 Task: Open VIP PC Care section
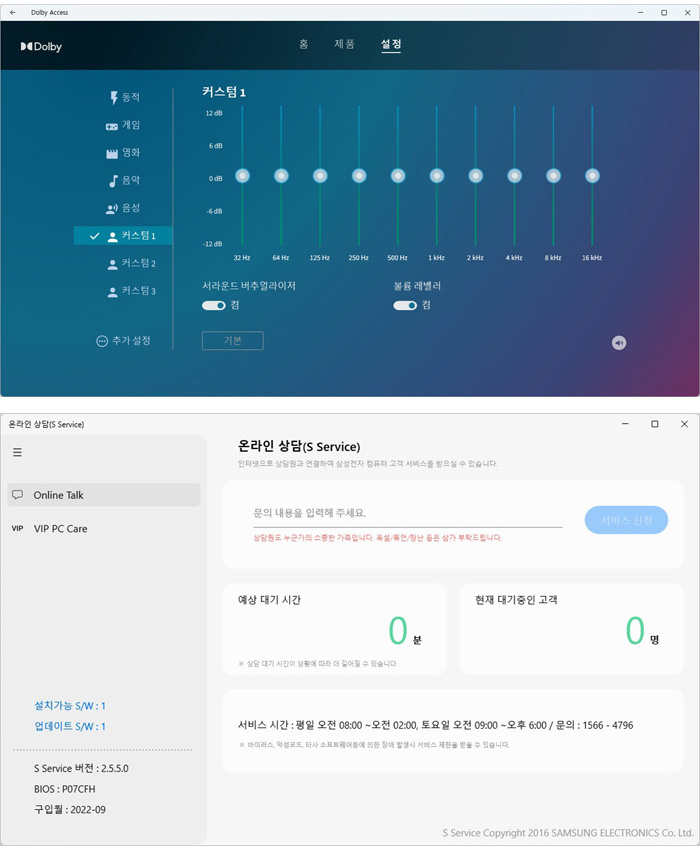coord(60,528)
